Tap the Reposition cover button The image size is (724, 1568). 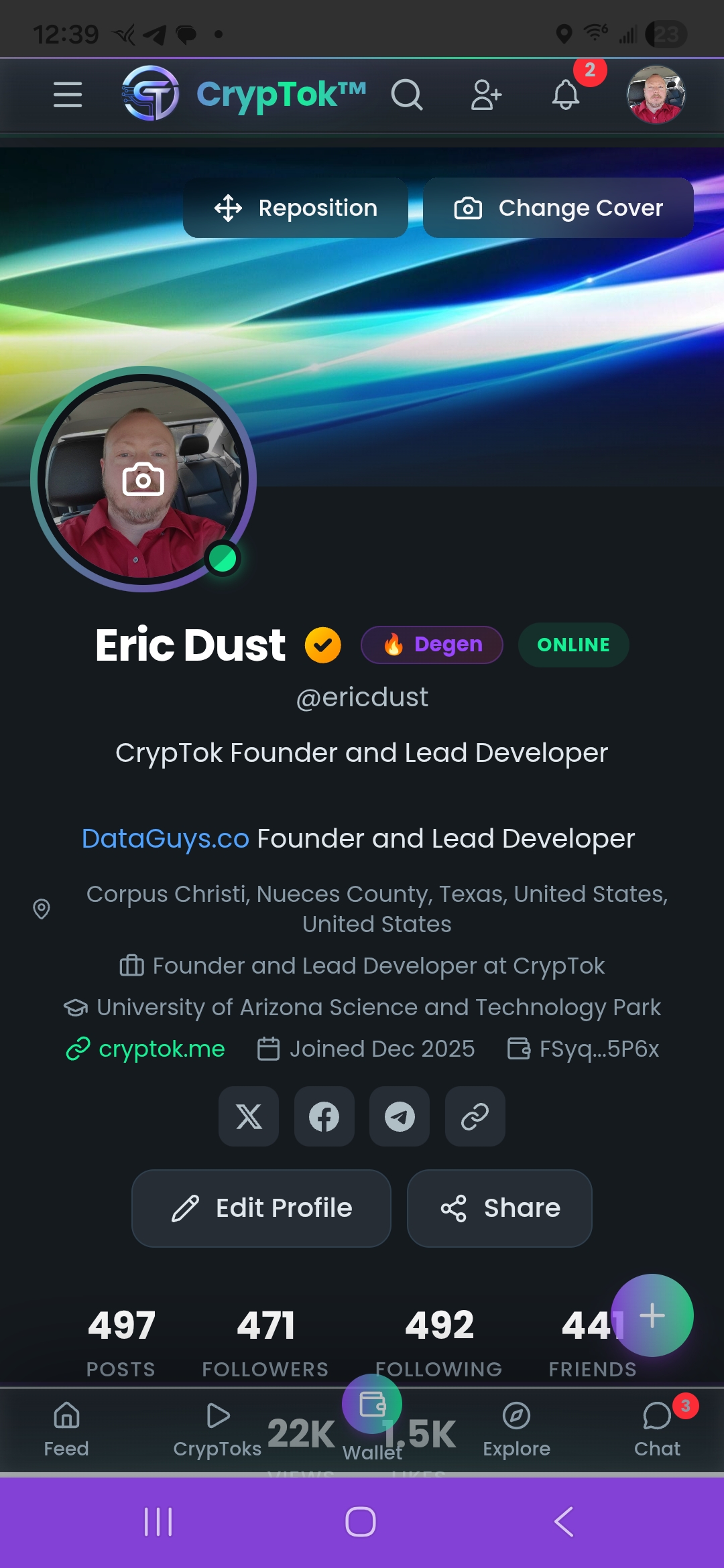tap(296, 208)
